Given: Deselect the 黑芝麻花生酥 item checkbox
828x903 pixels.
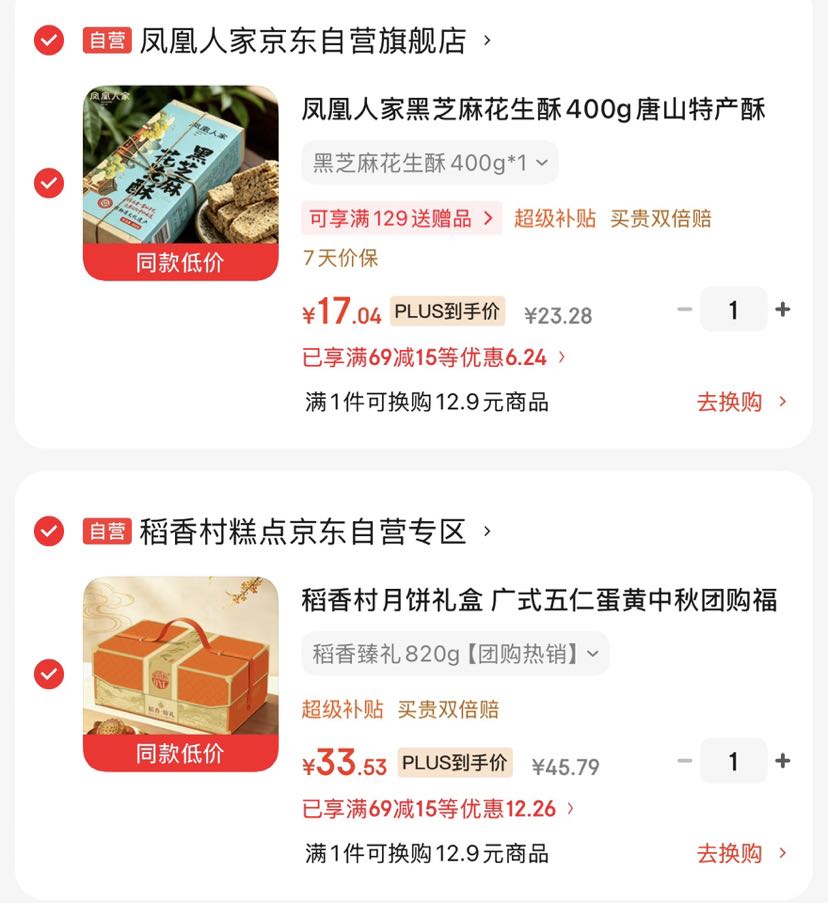Looking at the screenshot, I should pos(49,183).
